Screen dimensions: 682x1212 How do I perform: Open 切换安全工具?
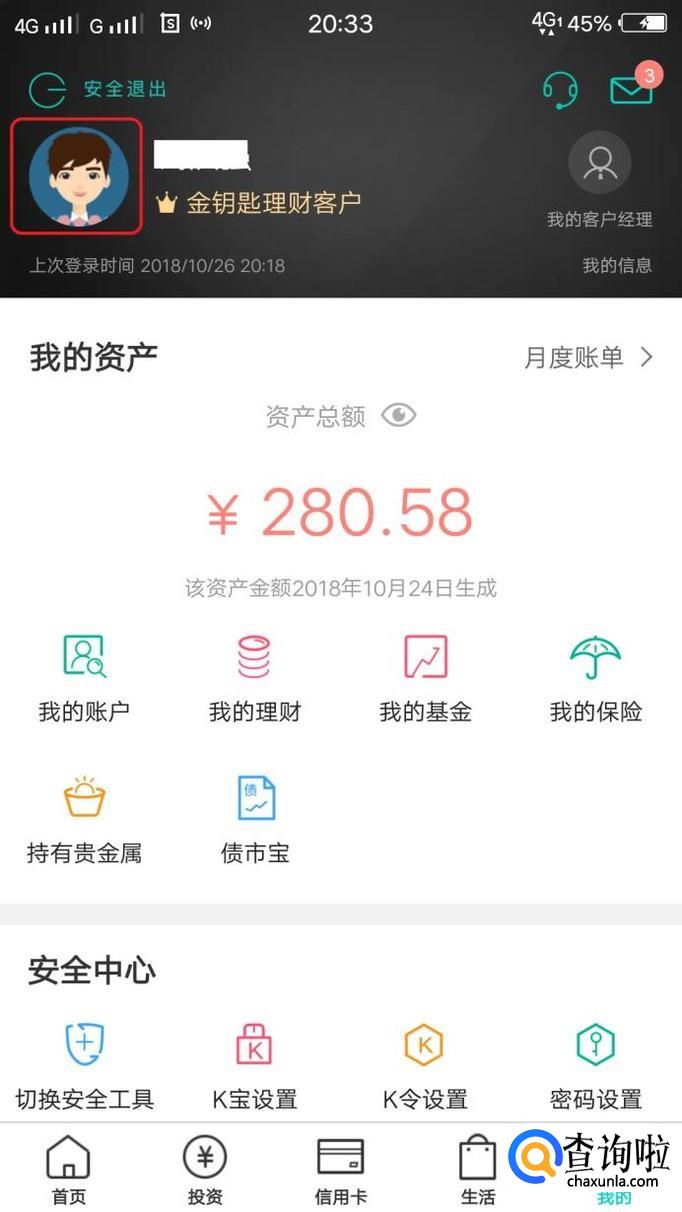point(84,1065)
